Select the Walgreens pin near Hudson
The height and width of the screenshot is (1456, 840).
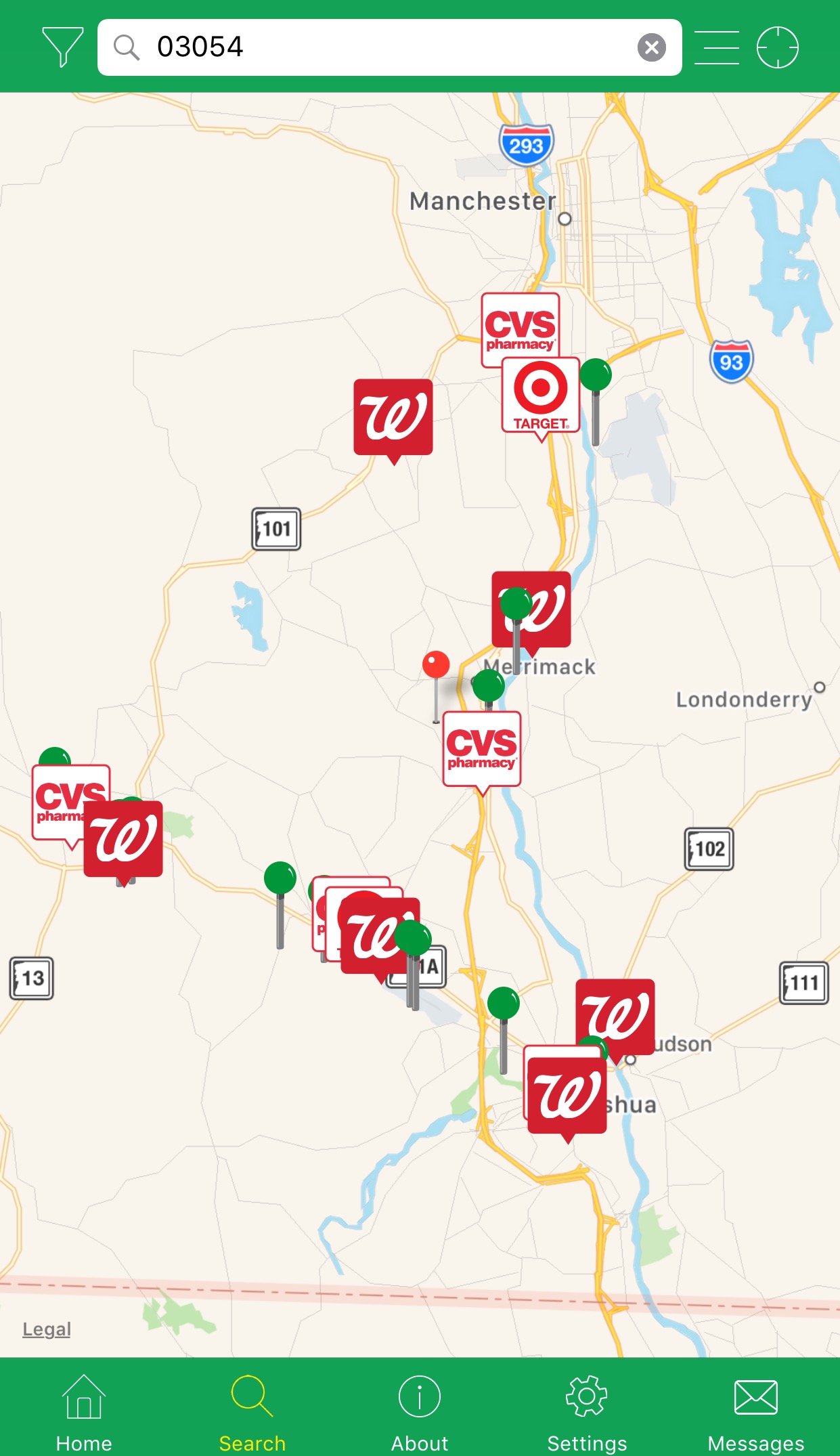615,1017
